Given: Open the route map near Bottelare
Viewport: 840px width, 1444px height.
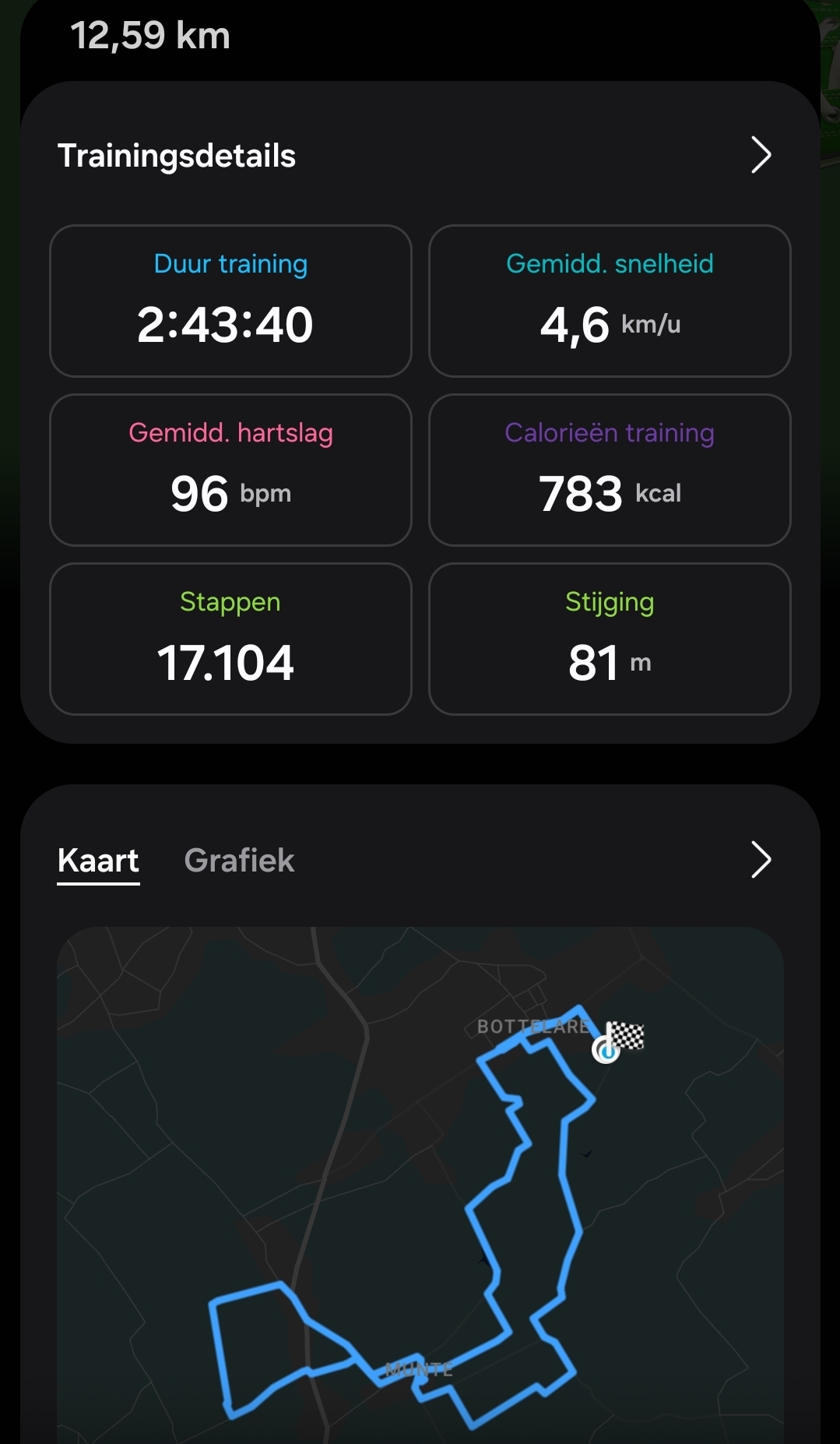Looking at the screenshot, I should [420, 1185].
